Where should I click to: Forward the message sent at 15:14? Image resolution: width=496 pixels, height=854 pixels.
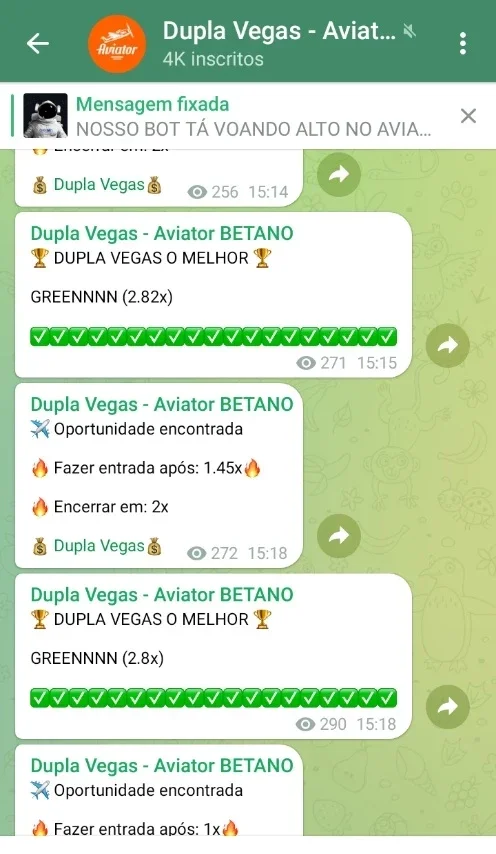pyautogui.click(x=339, y=174)
